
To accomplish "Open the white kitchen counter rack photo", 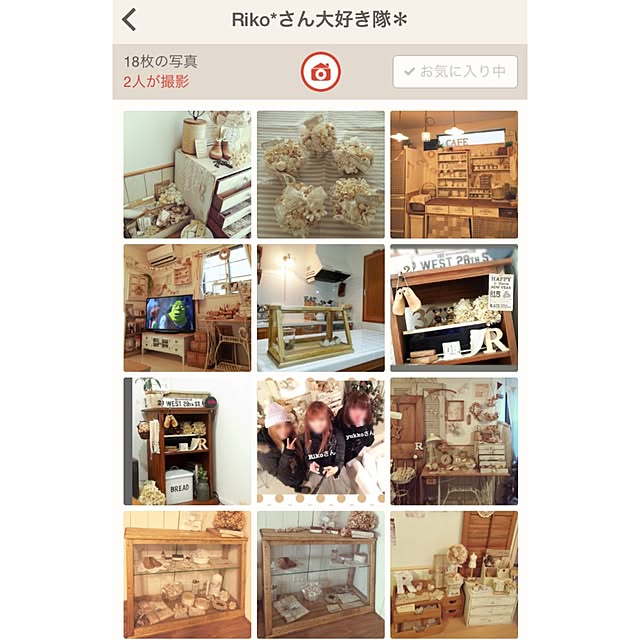I will pyautogui.click(x=320, y=308).
